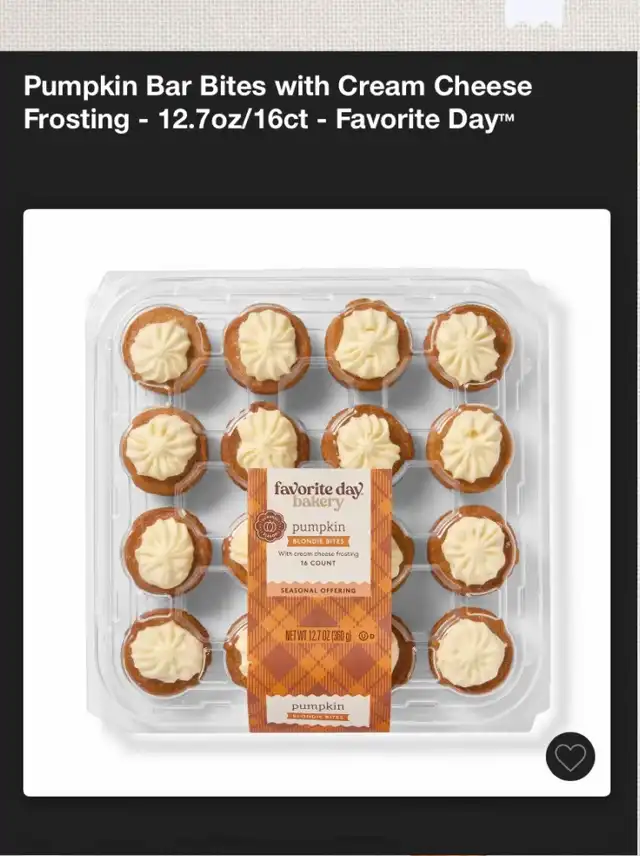Save the pumpkin bites with the heart icon
Image resolution: width=640 pixels, height=856 pixels.
pos(570,757)
